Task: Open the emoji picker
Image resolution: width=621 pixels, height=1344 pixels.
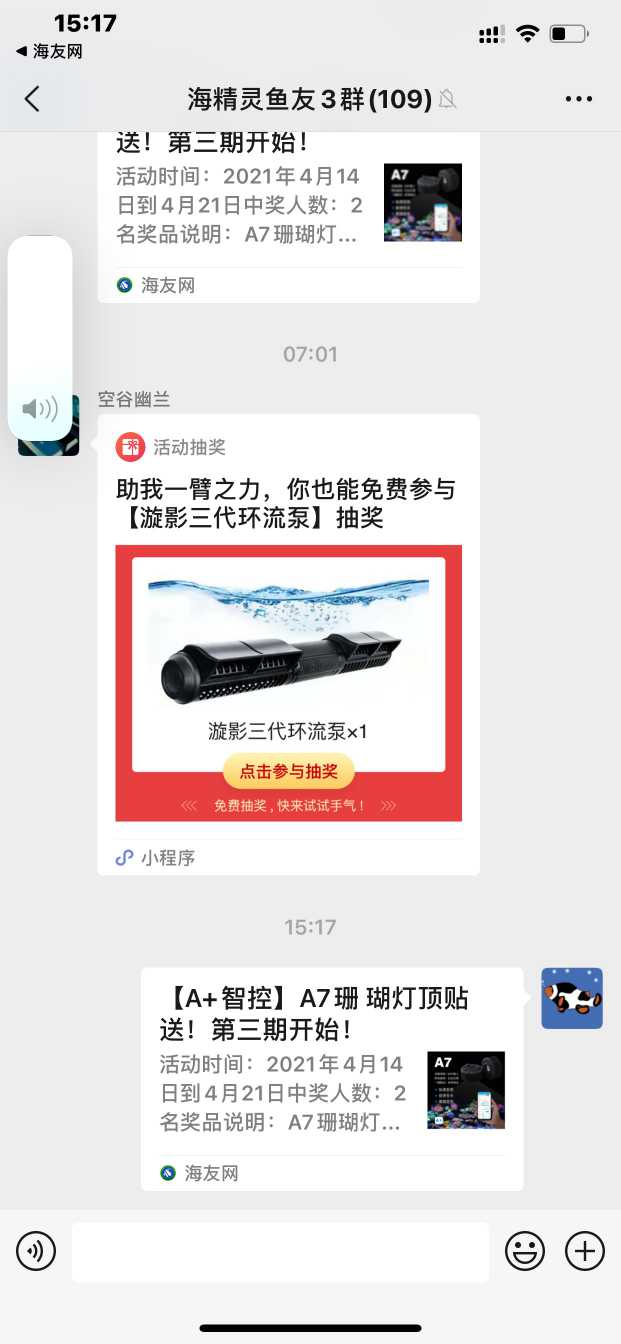Action: (525, 1251)
